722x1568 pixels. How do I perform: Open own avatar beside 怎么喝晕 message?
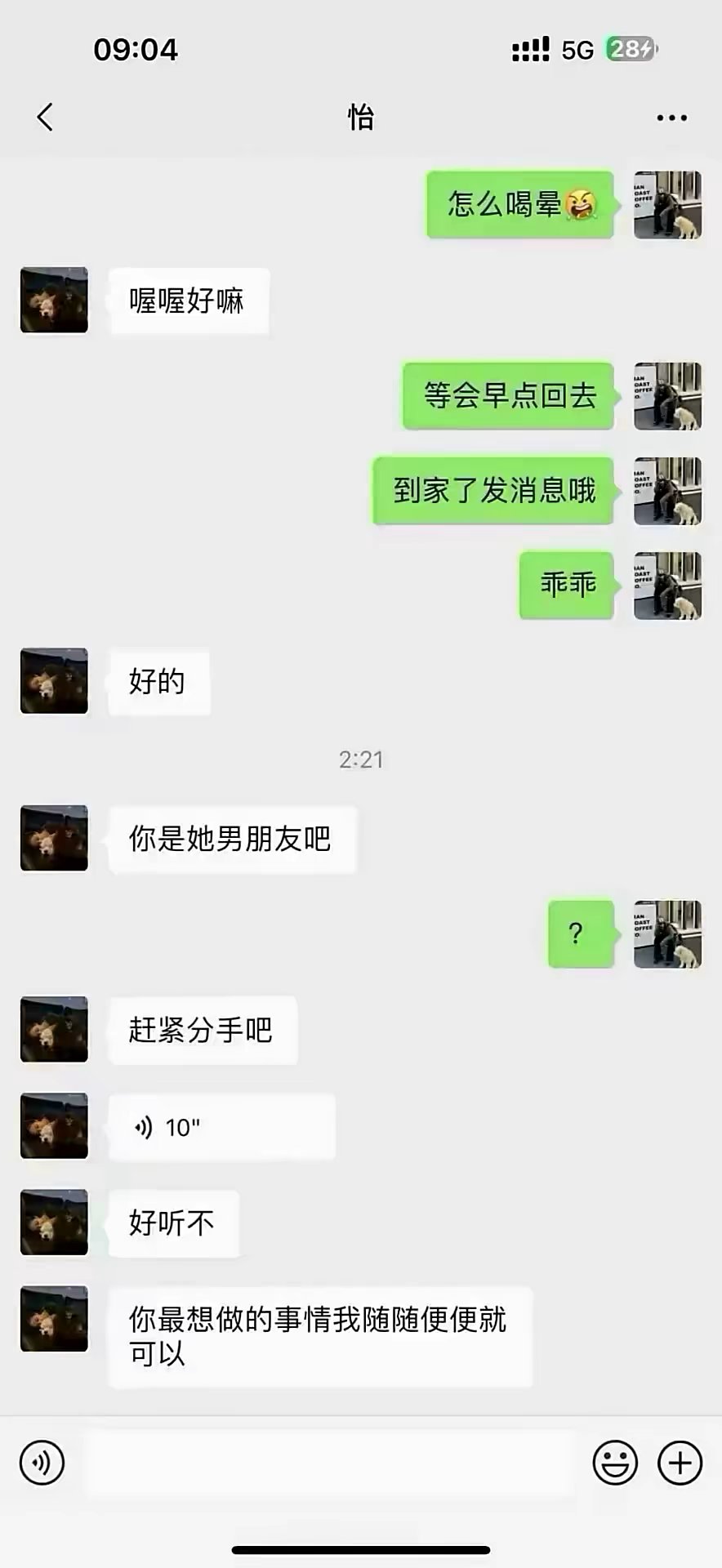pyautogui.click(x=667, y=205)
